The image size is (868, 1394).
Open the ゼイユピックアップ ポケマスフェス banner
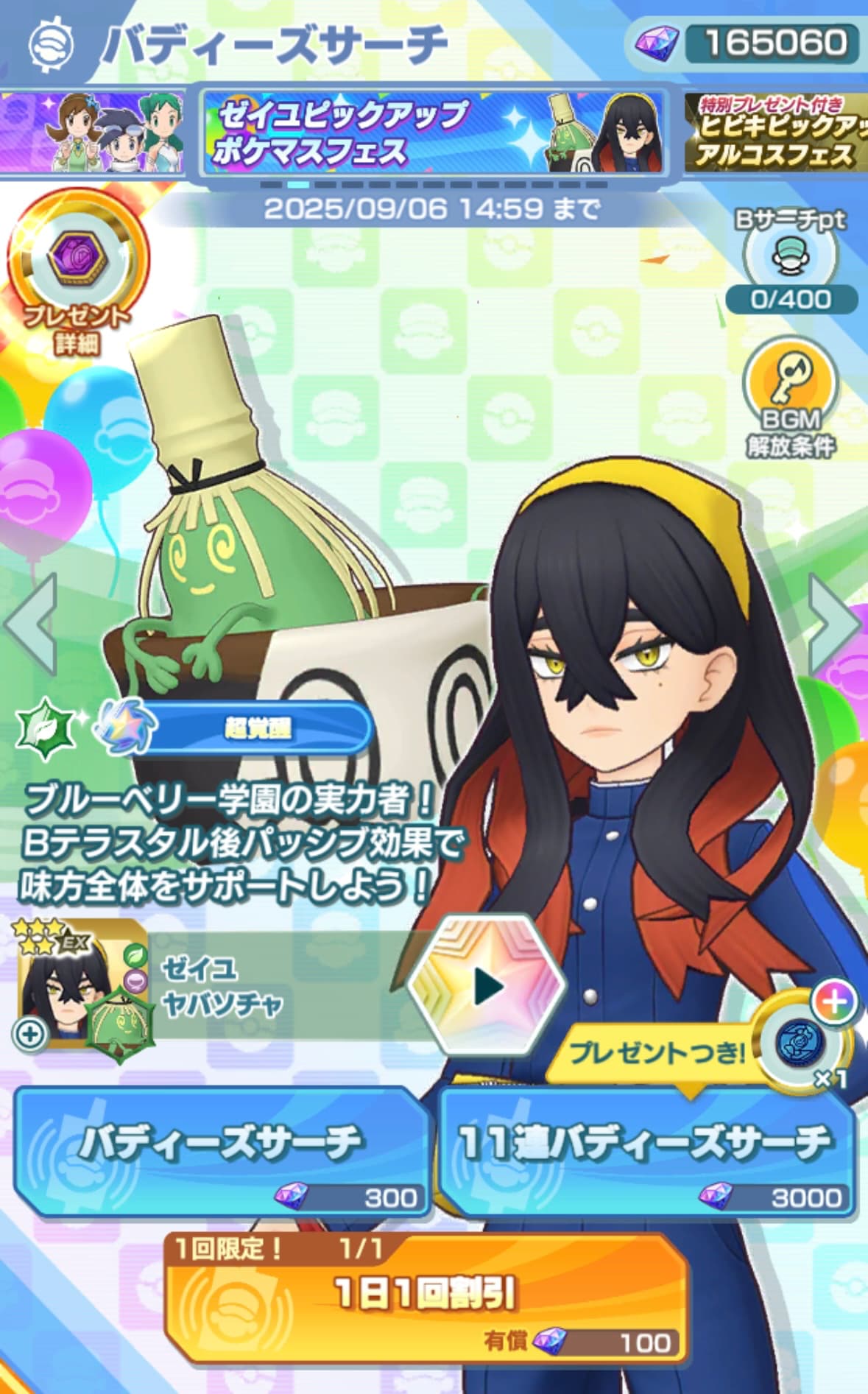(433, 133)
